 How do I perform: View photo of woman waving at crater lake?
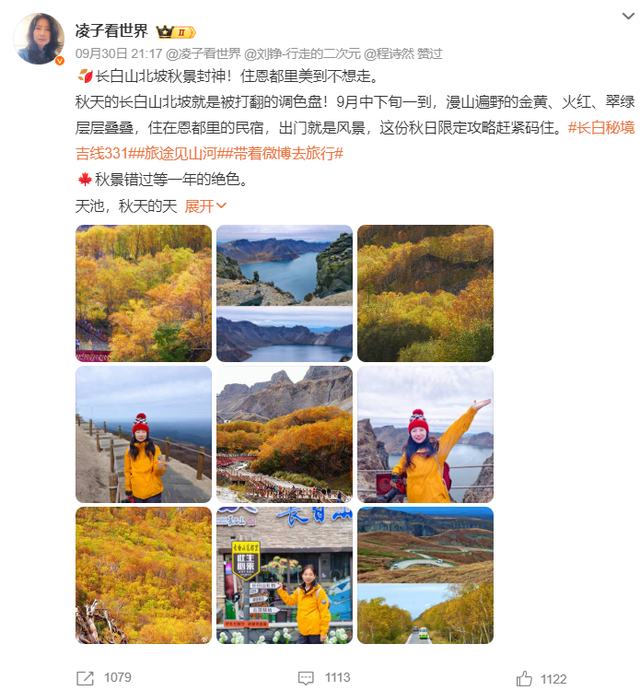[x=425, y=434]
